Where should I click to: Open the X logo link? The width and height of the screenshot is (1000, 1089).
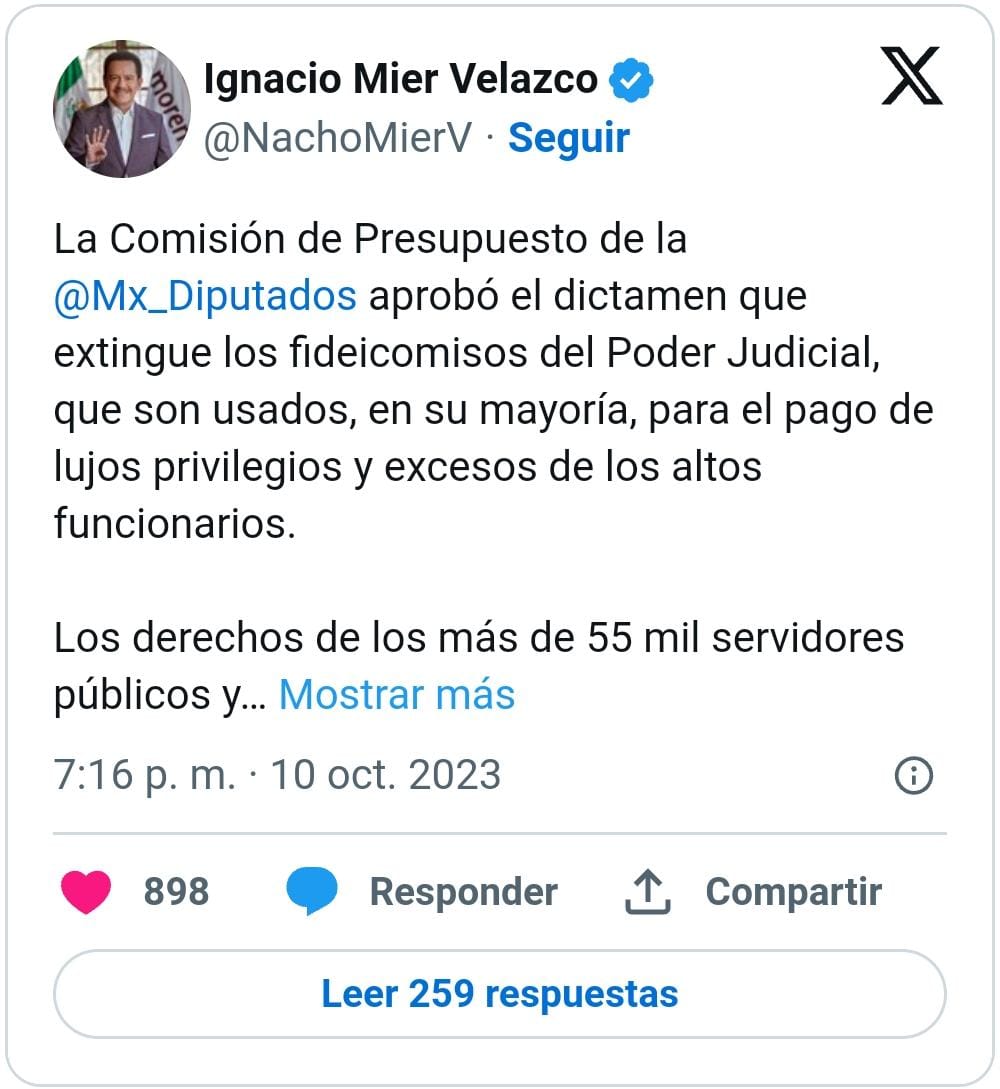910,77
